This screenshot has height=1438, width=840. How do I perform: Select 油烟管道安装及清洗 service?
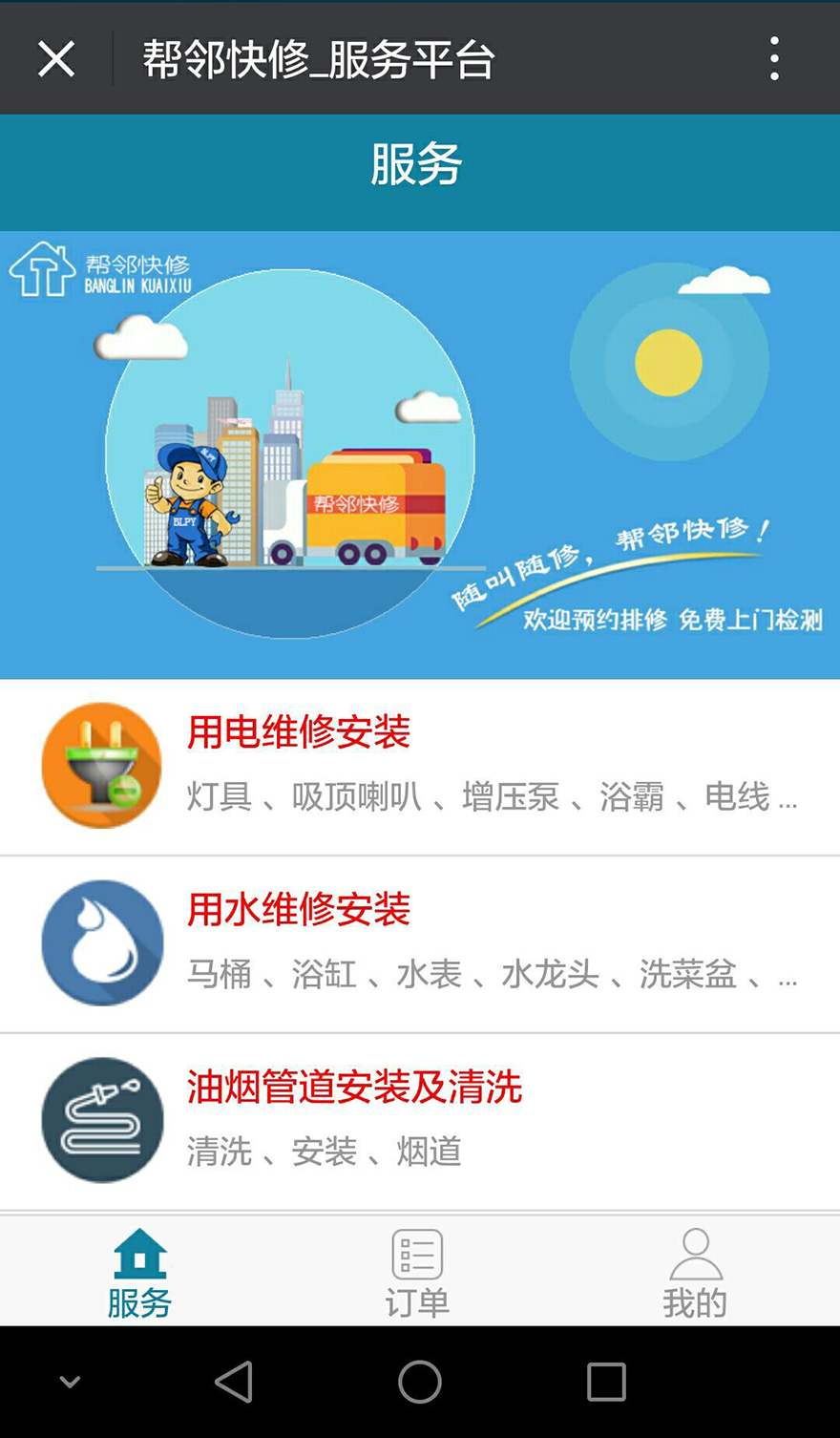(420, 1121)
